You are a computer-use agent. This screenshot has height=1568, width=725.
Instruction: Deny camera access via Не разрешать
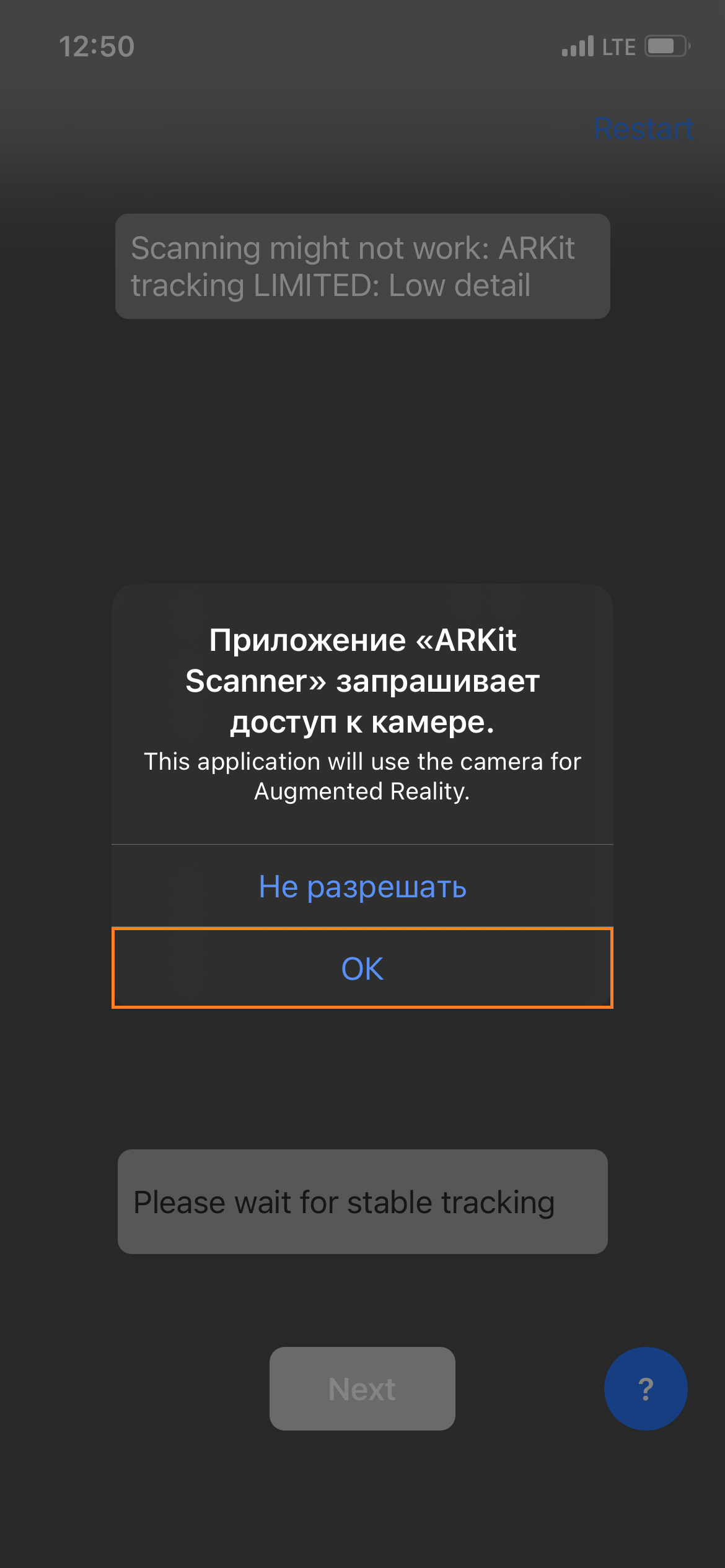pos(362,886)
